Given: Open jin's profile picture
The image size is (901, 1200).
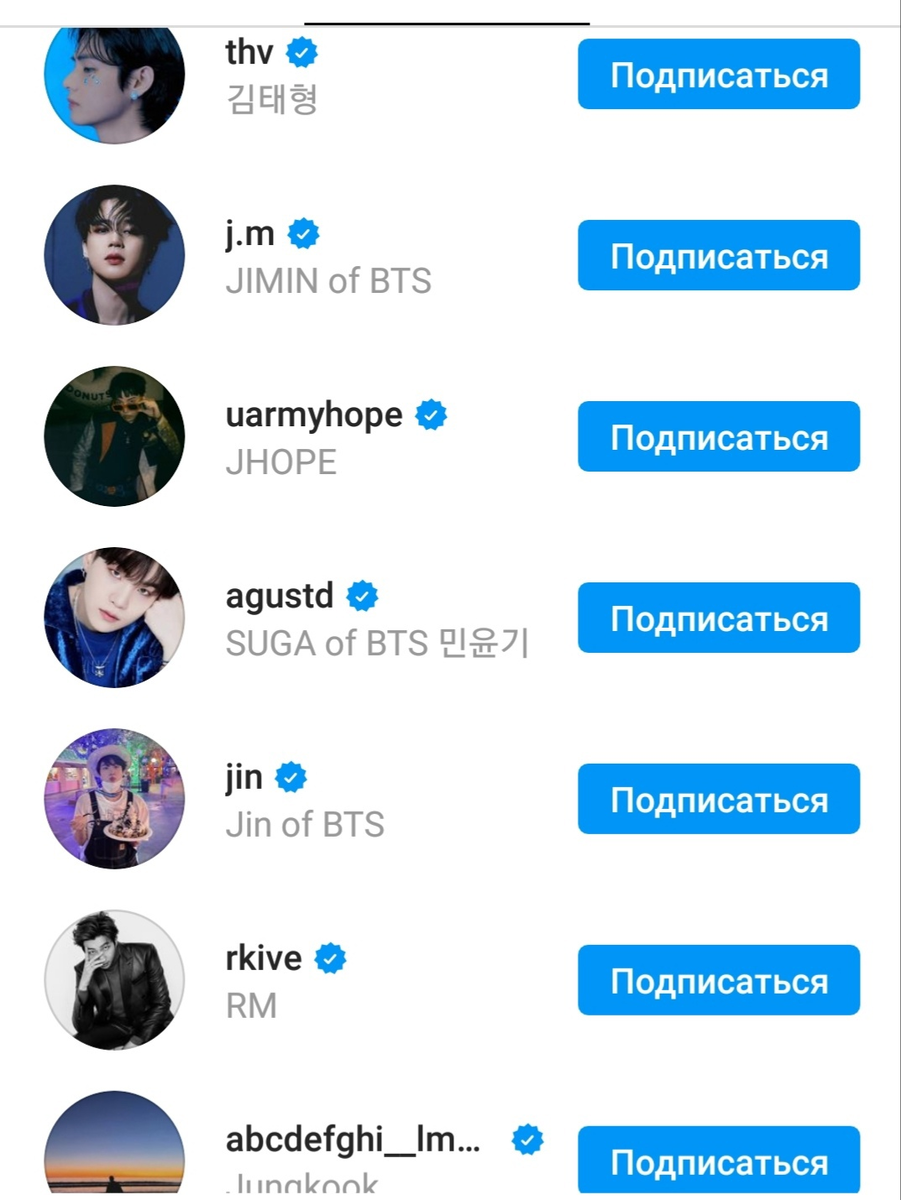Looking at the screenshot, I should point(114,798).
